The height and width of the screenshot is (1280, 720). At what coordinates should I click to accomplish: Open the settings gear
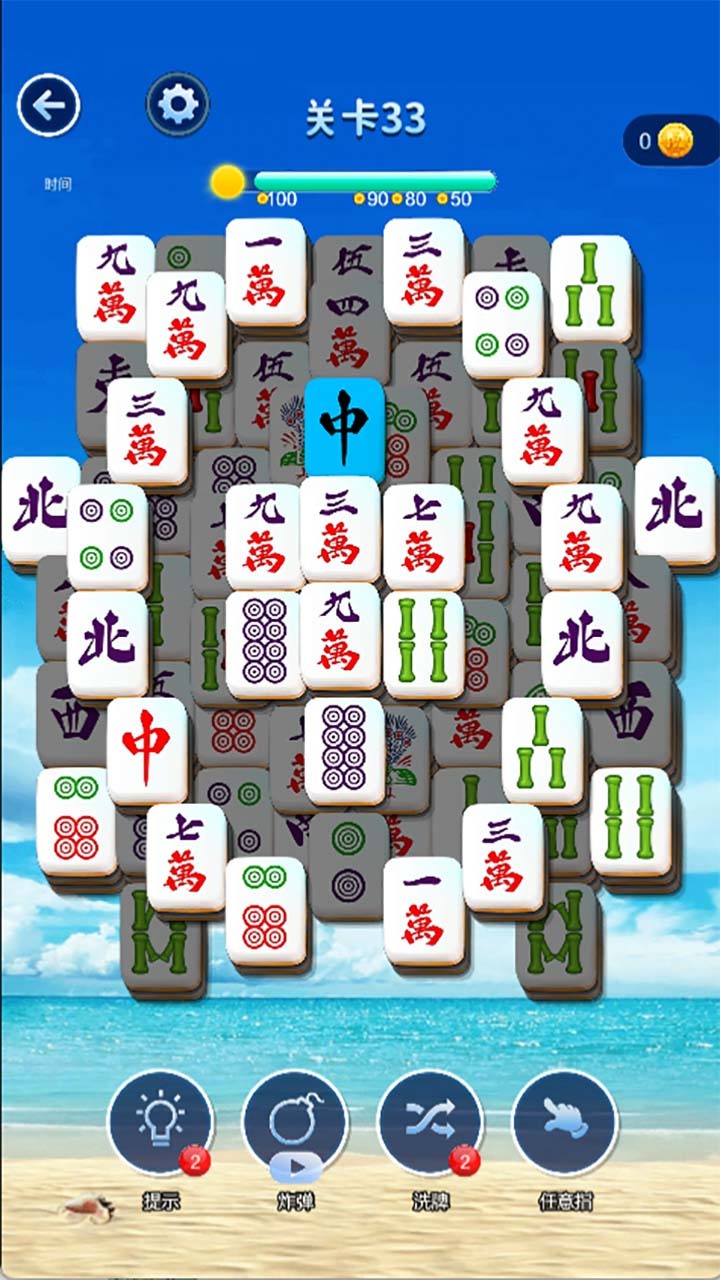[x=178, y=104]
